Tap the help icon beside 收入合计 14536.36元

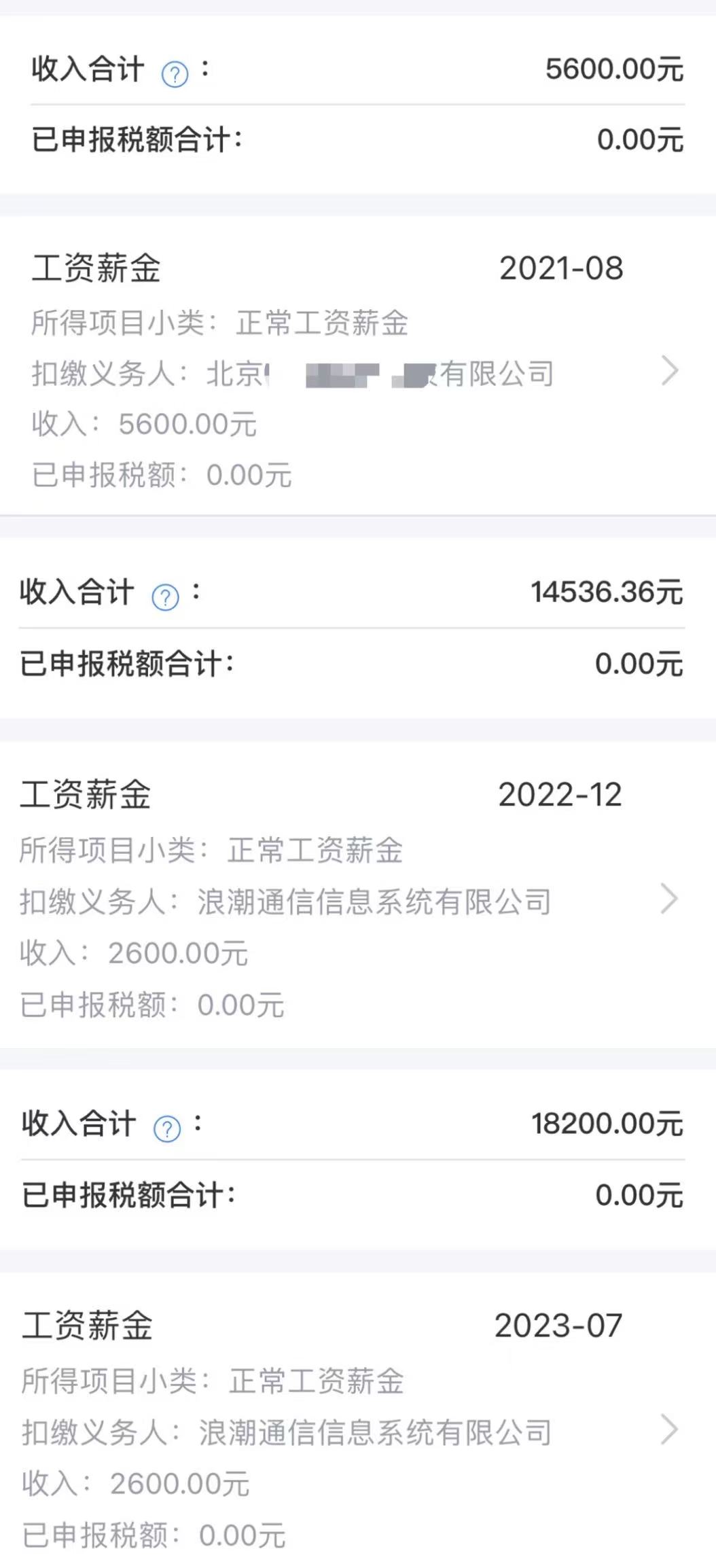click(x=165, y=598)
